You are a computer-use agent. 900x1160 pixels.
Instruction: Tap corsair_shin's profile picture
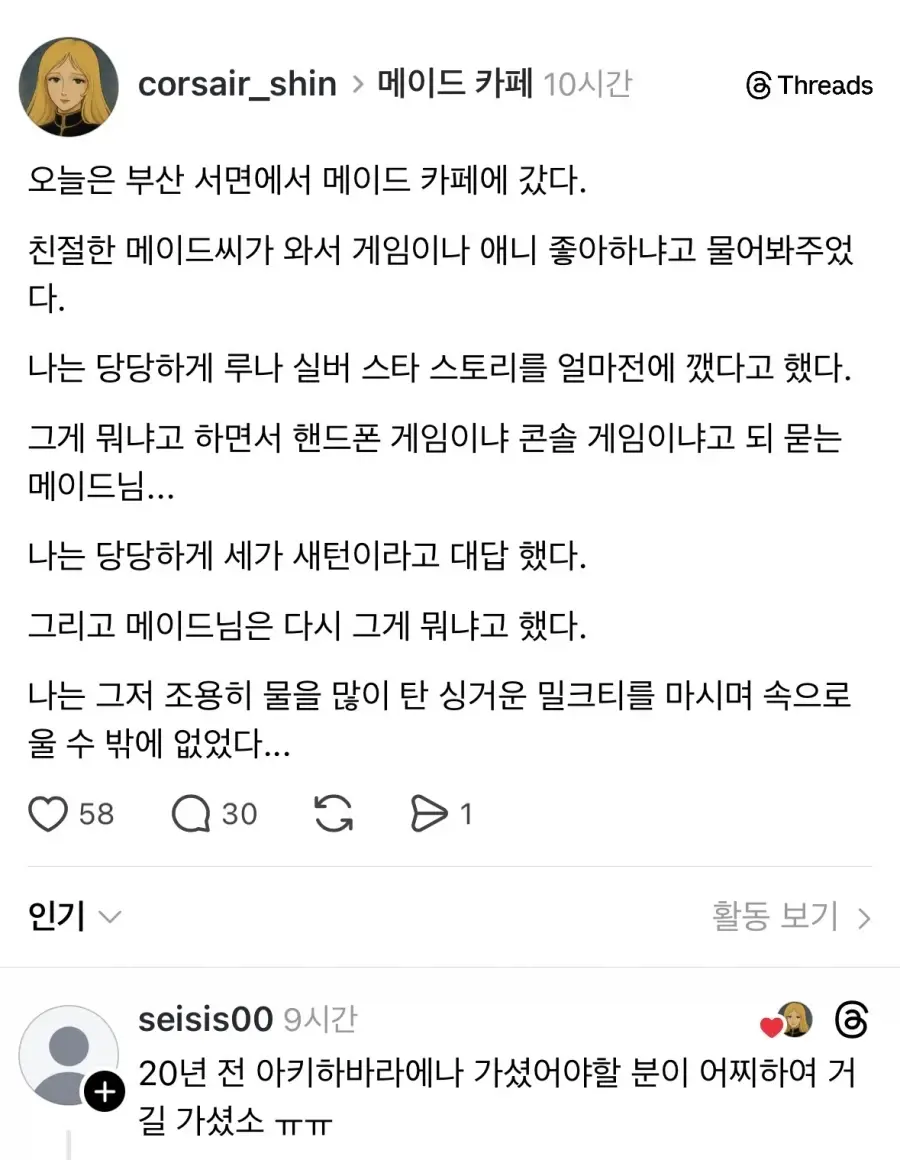pos(69,86)
